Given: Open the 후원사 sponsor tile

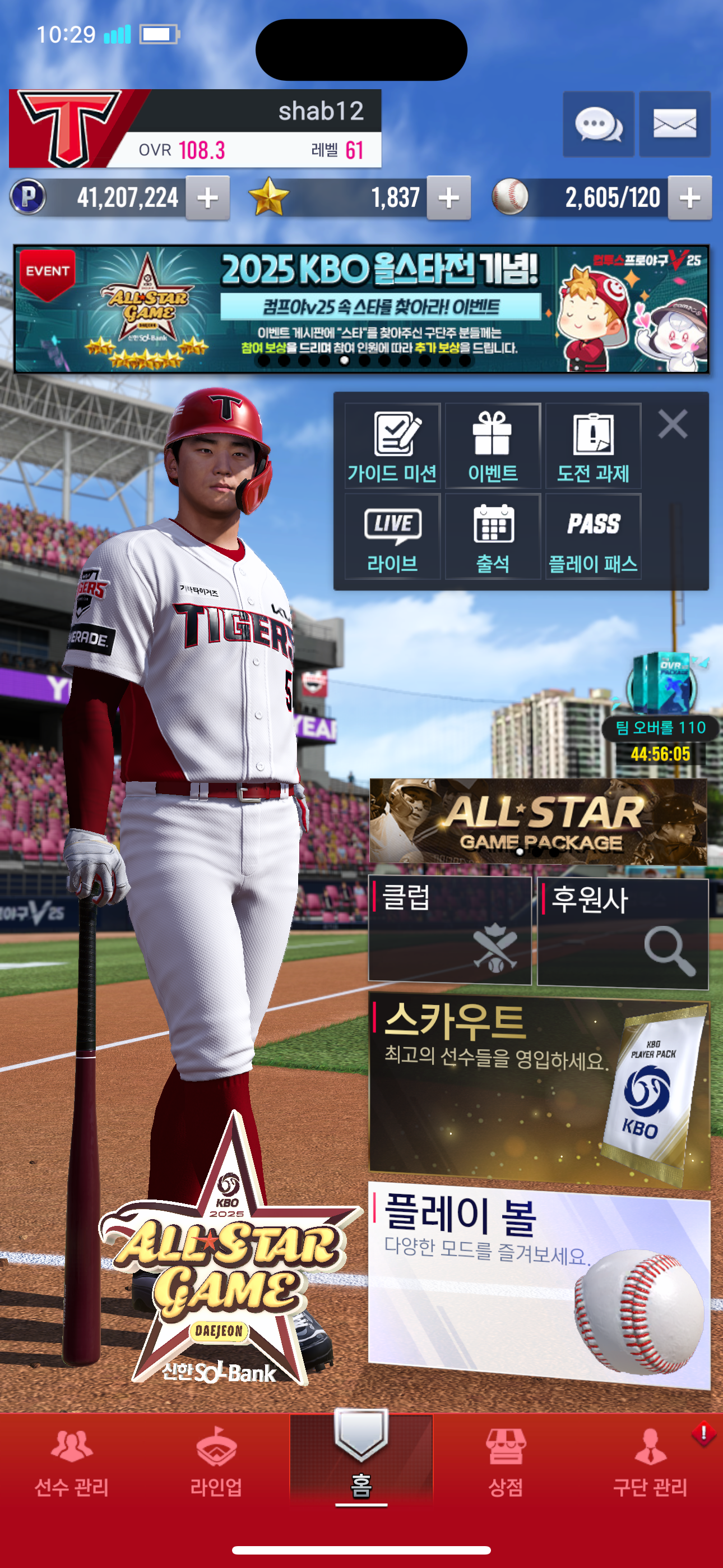Looking at the screenshot, I should pyautogui.click(x=623, y=933).
